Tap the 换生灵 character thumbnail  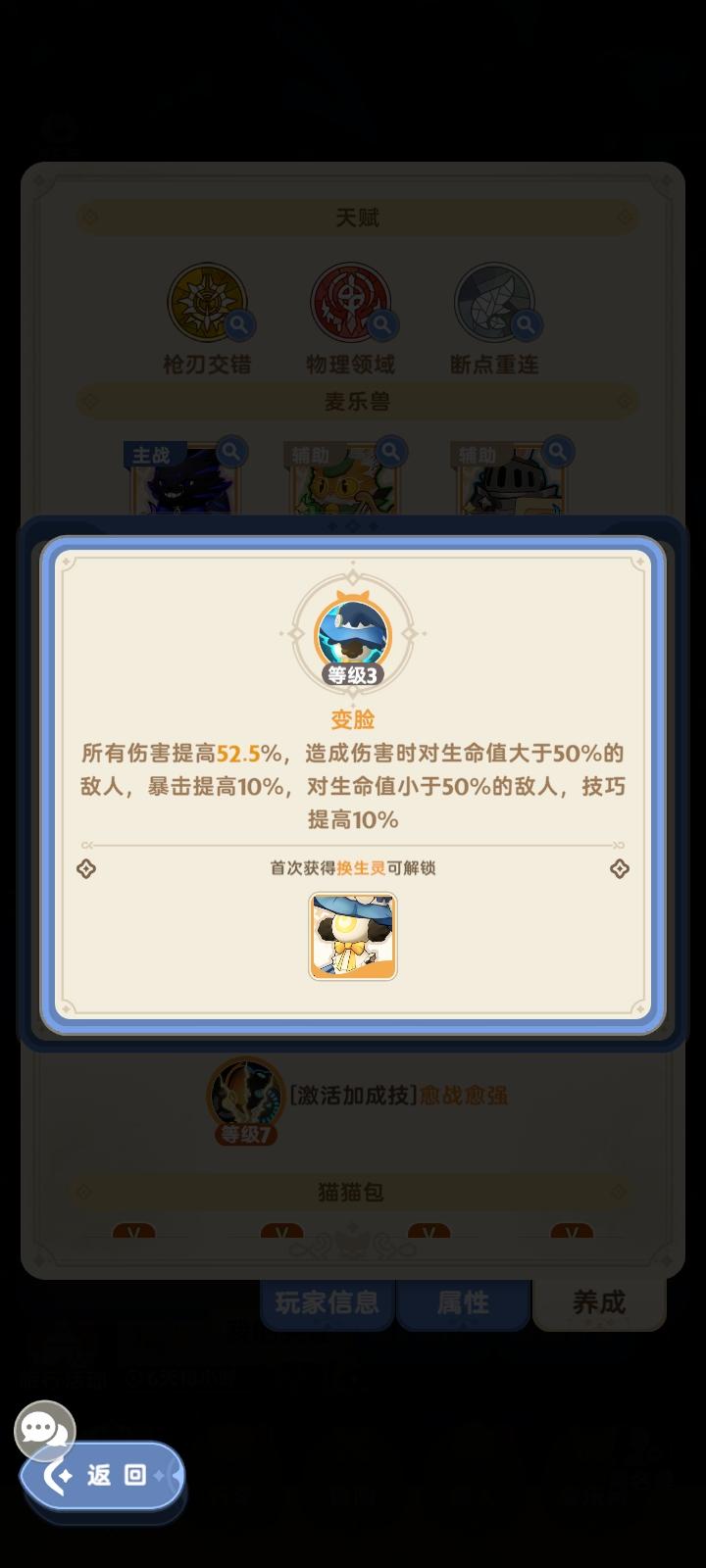tap(353, 936)
